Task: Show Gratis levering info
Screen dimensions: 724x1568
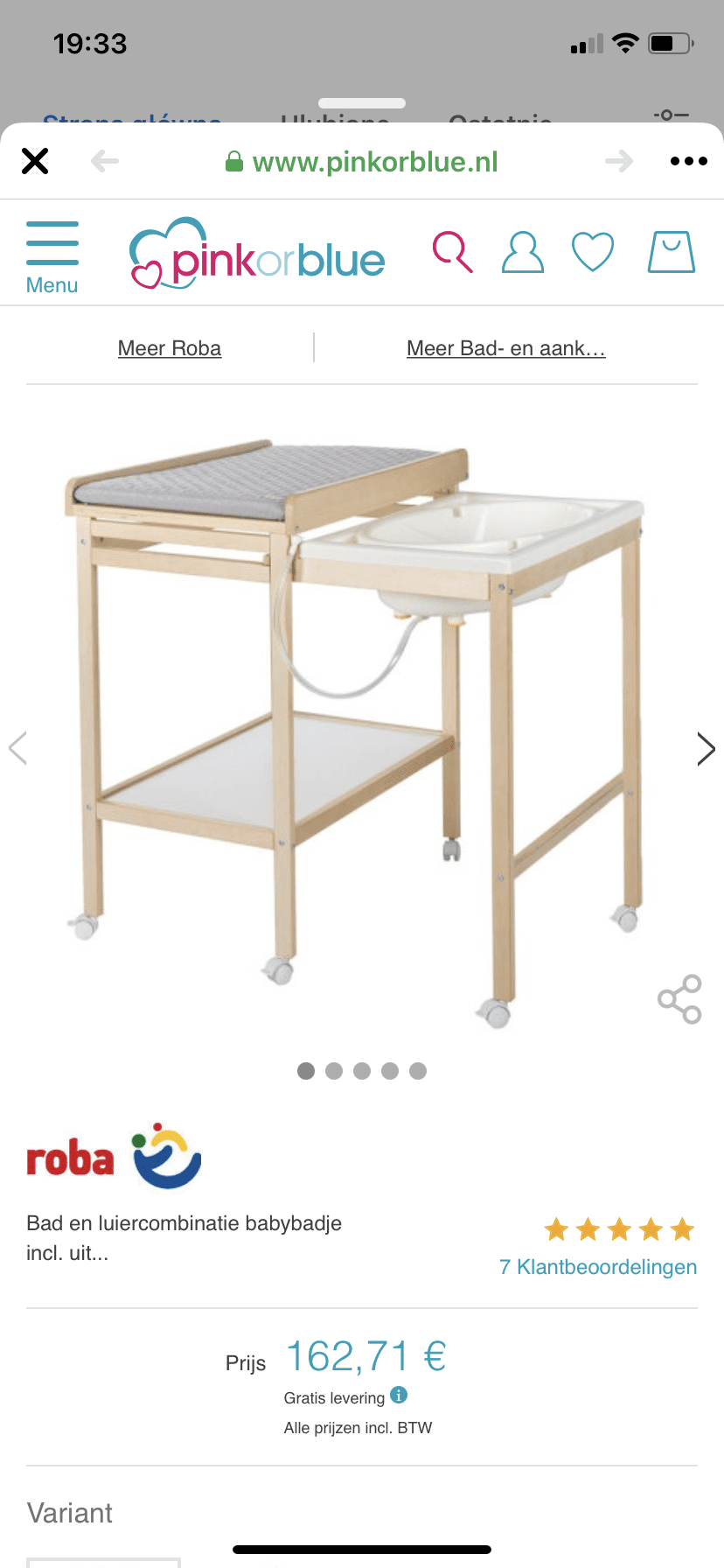Action: (x=399, y=1395)
